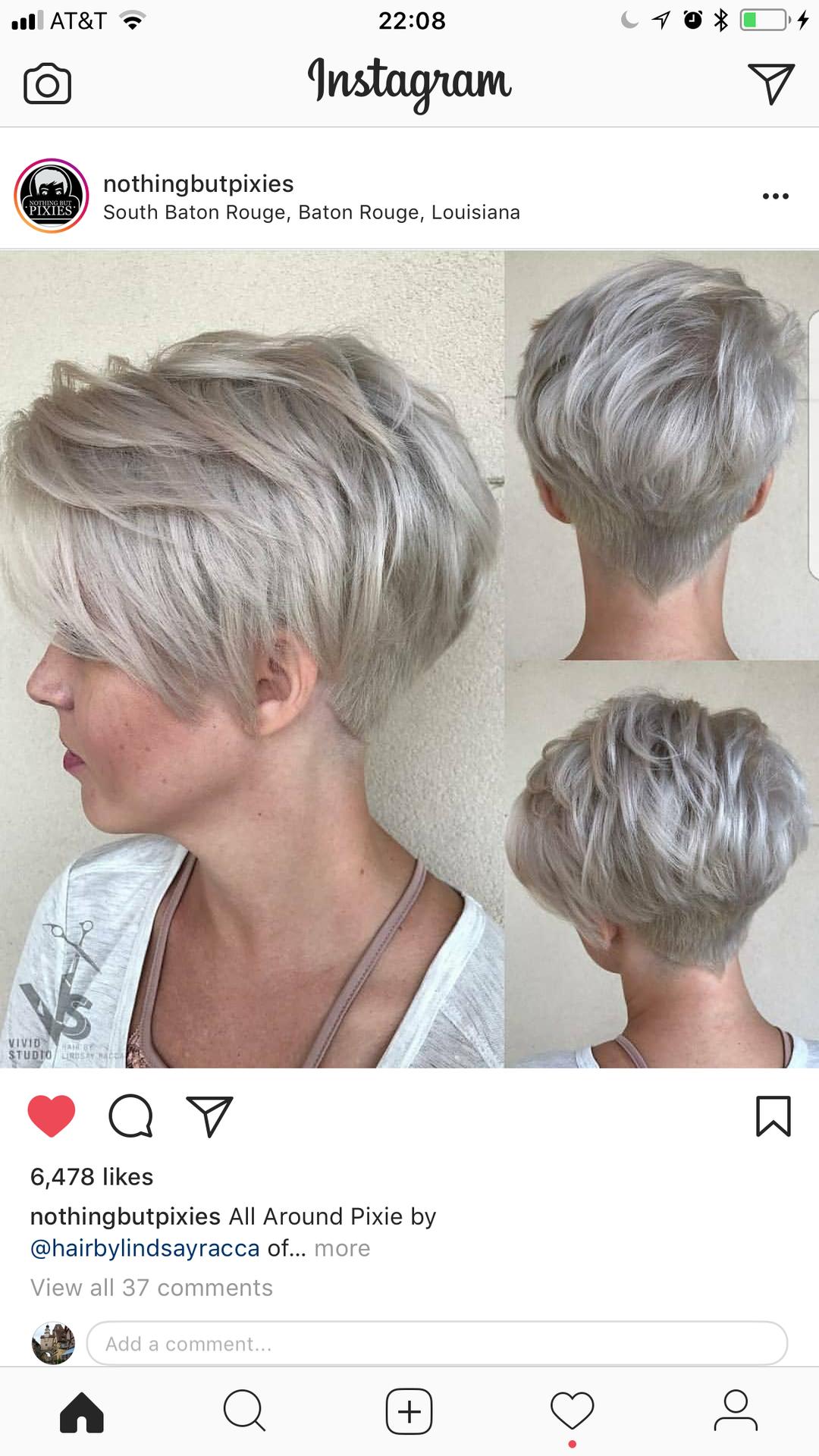The height and width of the screenshot is (1456, 819).
Task: Expand caption with more
Action: coord(342,1248)
